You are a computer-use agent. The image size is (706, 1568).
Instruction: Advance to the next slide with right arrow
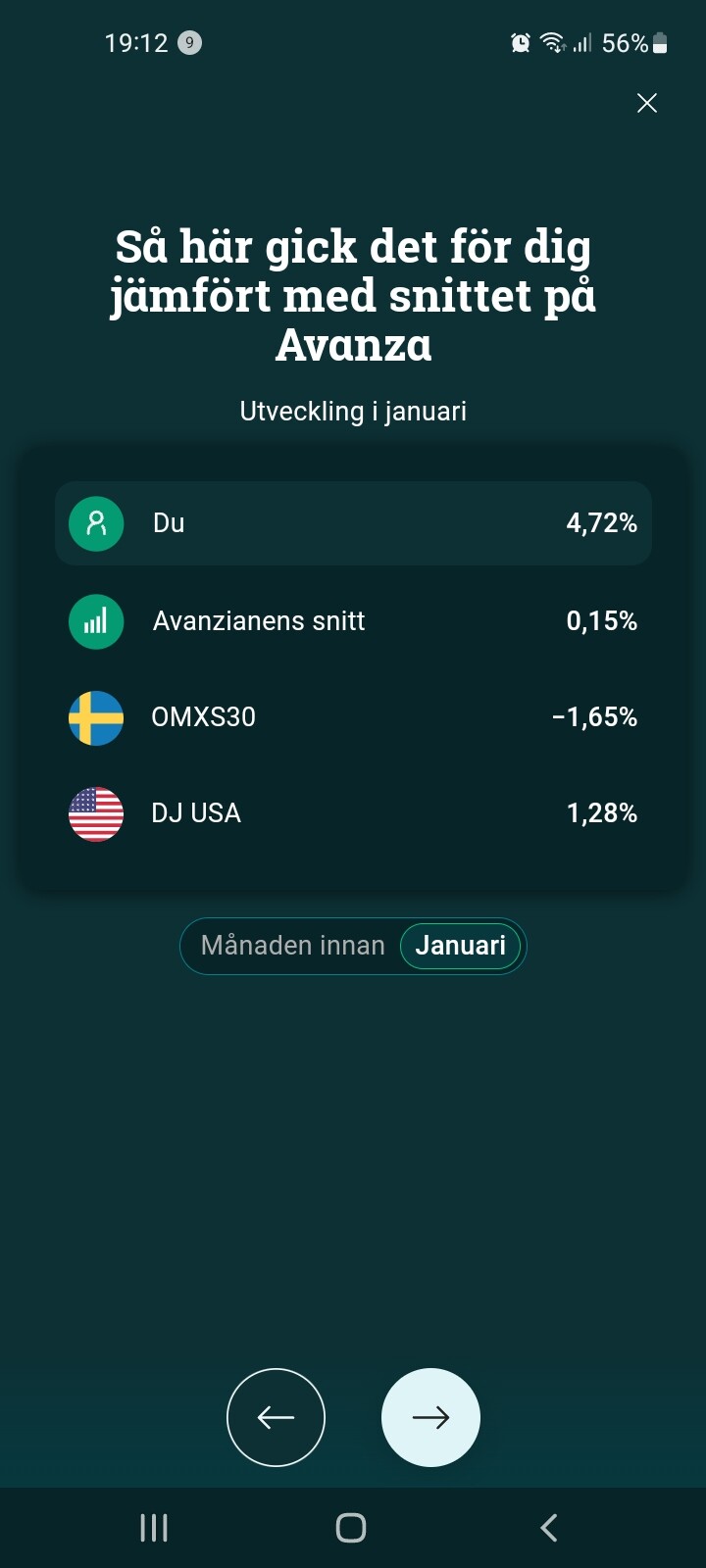click(430, 1417)
